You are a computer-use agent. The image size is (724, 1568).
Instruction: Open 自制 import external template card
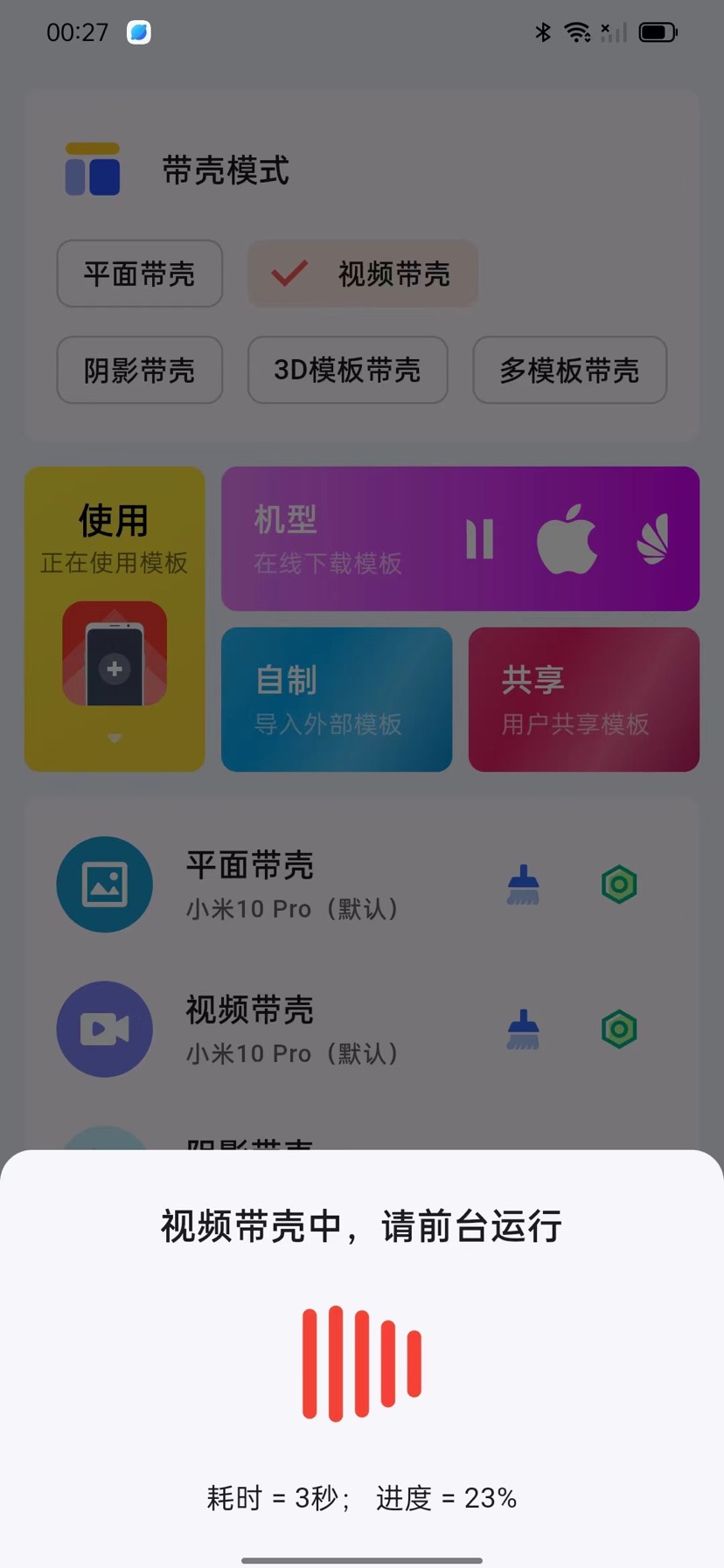pos(337,699)
